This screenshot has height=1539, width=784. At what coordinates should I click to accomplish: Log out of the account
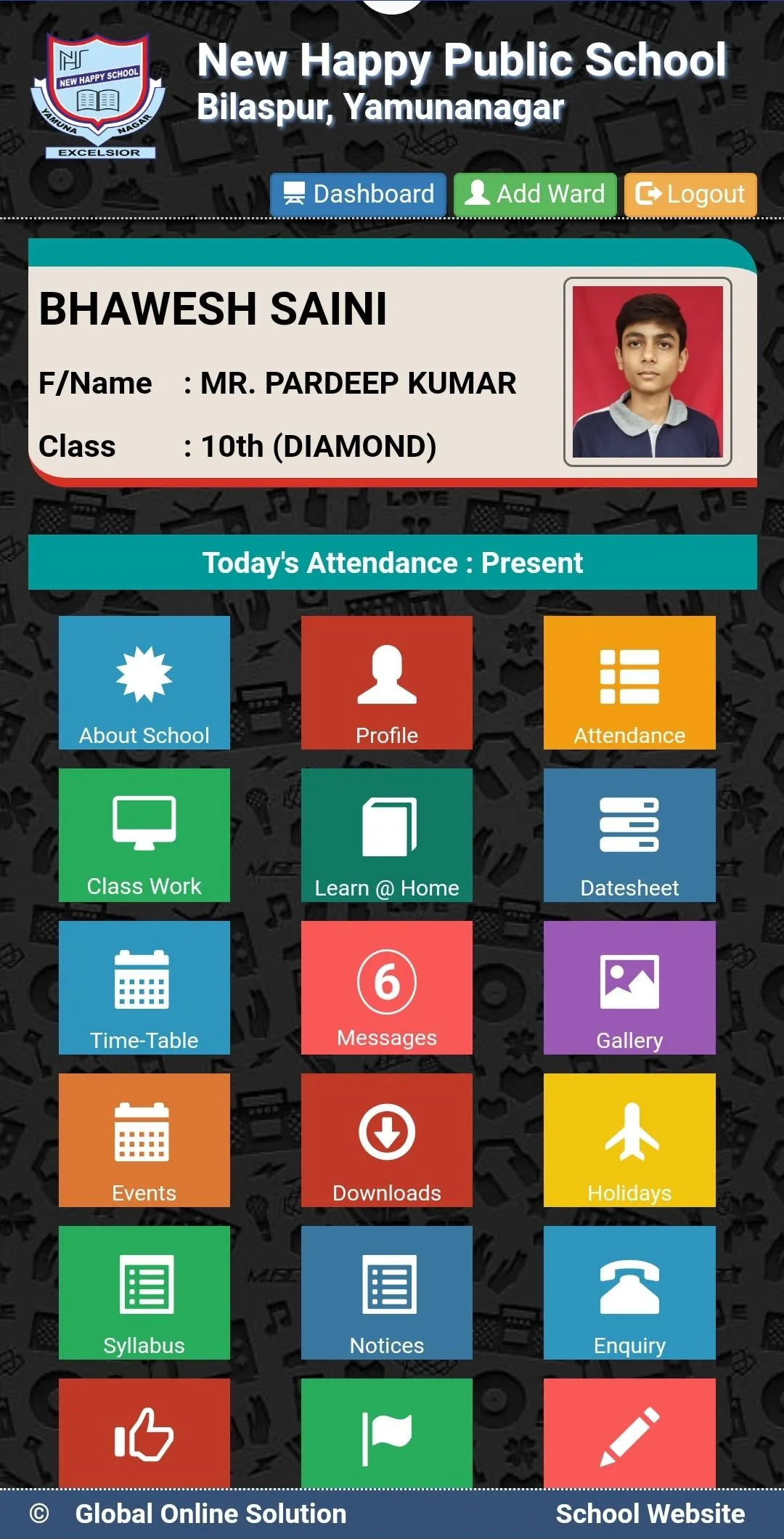click(690, 195)
